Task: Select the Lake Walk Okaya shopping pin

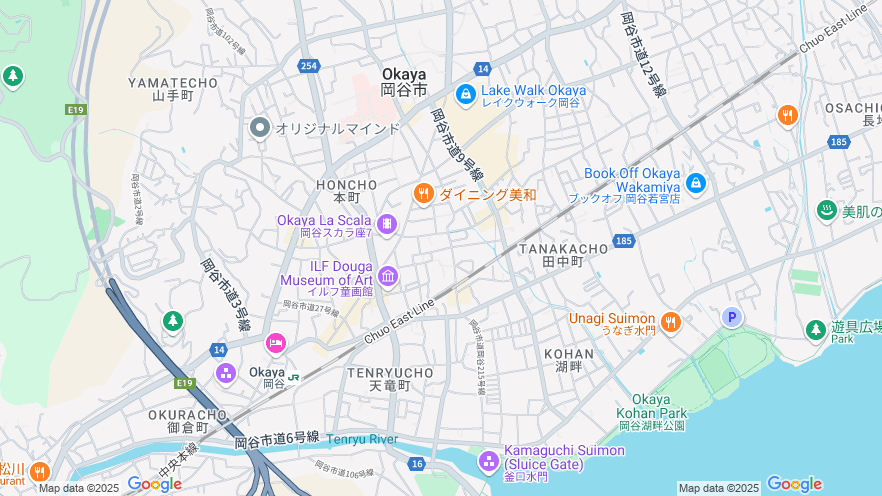Action: click(465, 94)
